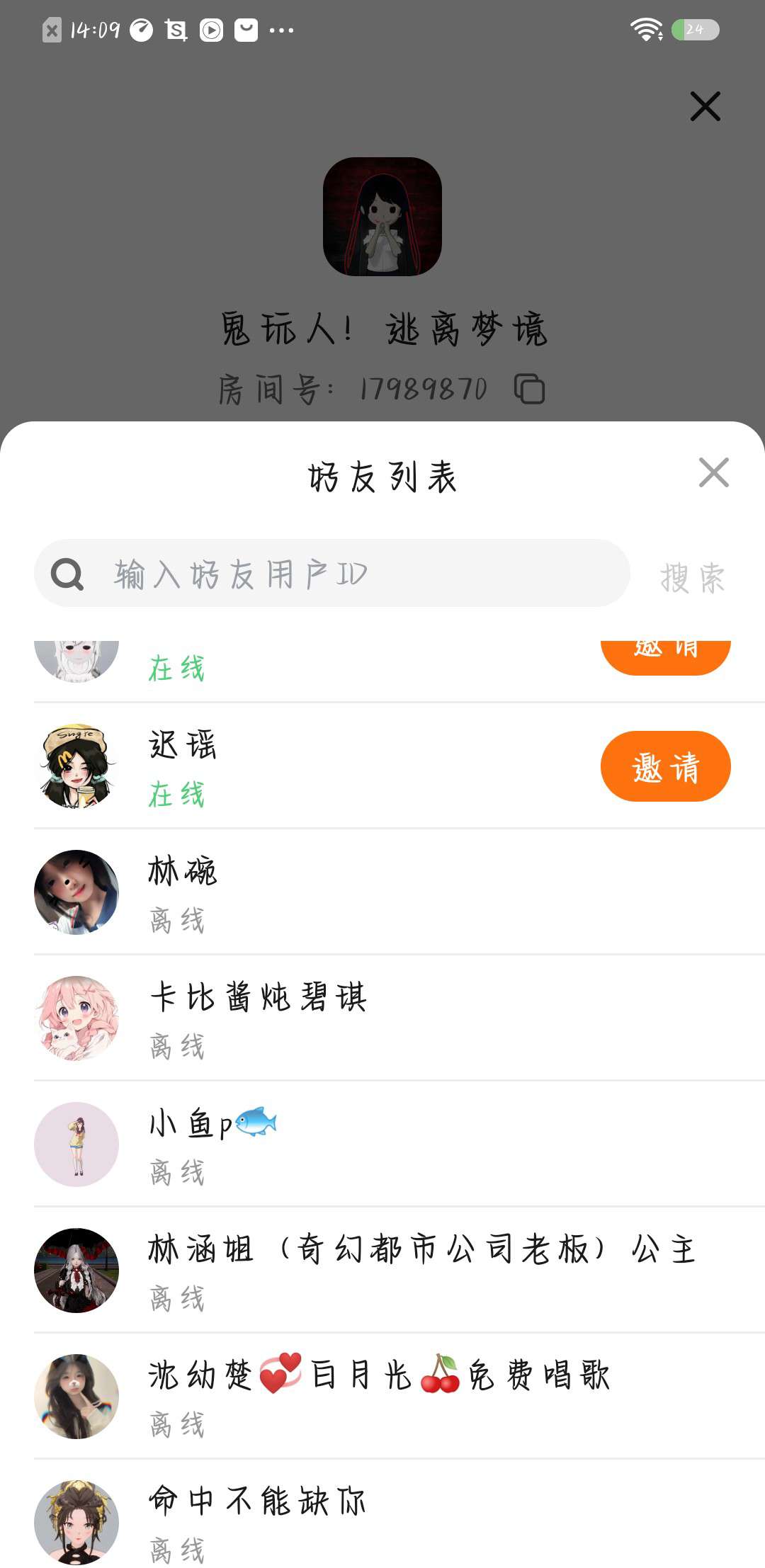The height and width of the screenshot is (1568, 765).
Task: Select 林涵姐 (奇幻都市公司老板) 公主
Action: click(382, 1271)
